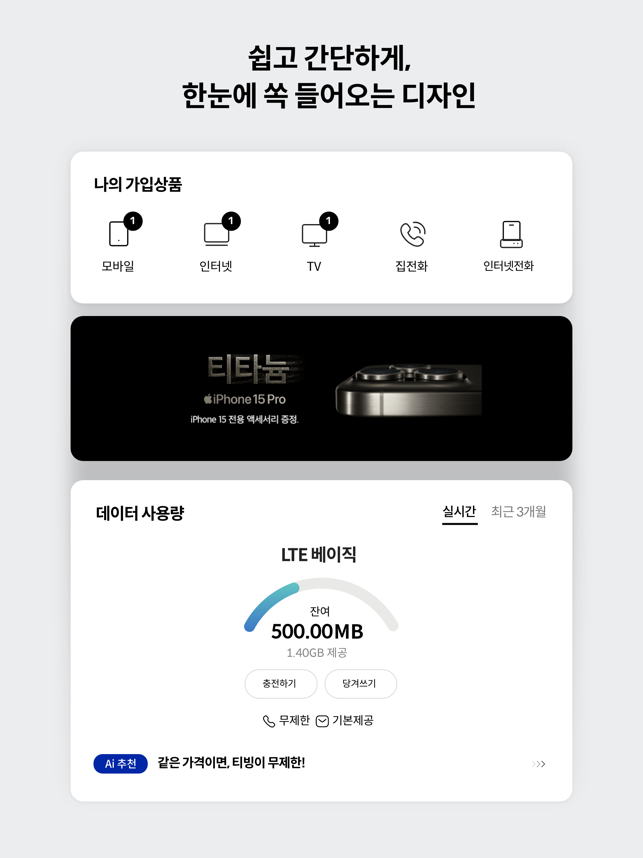Open the 인터넷 subscribed product
The image size is (643, 858).
point(216,244)
